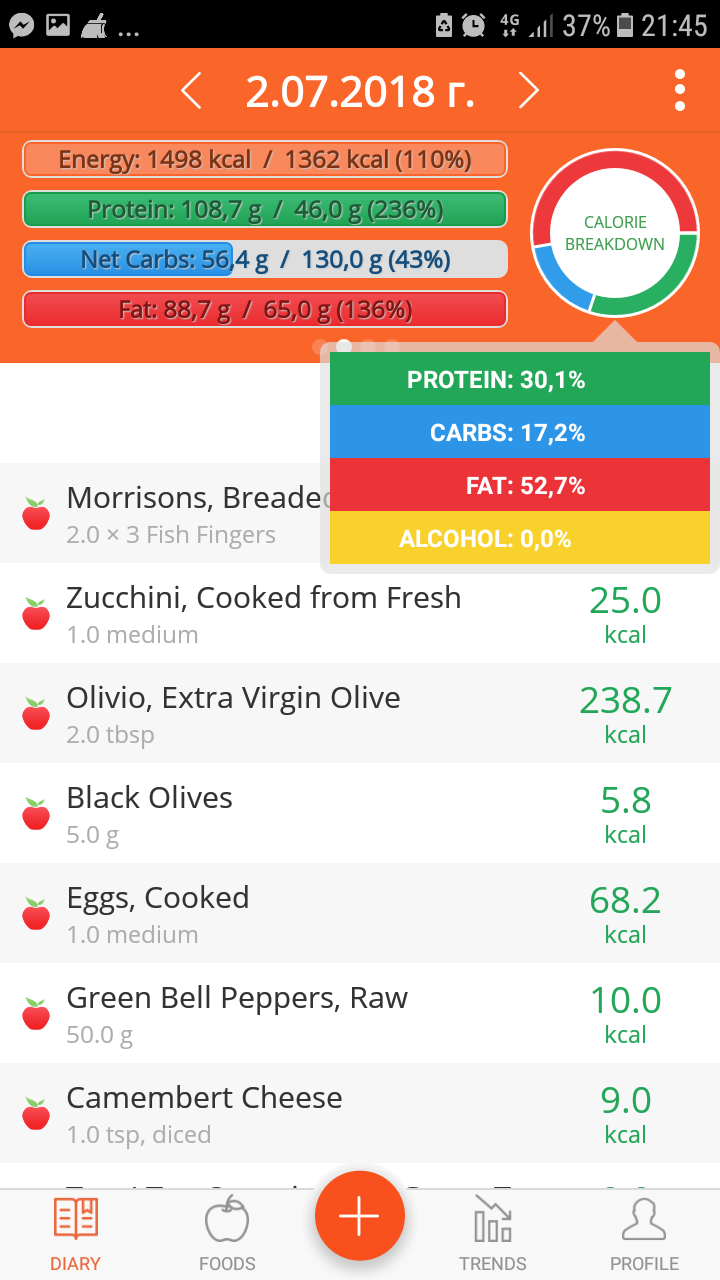Open the Camembert Cheese entry

[x=300, y=1113]
